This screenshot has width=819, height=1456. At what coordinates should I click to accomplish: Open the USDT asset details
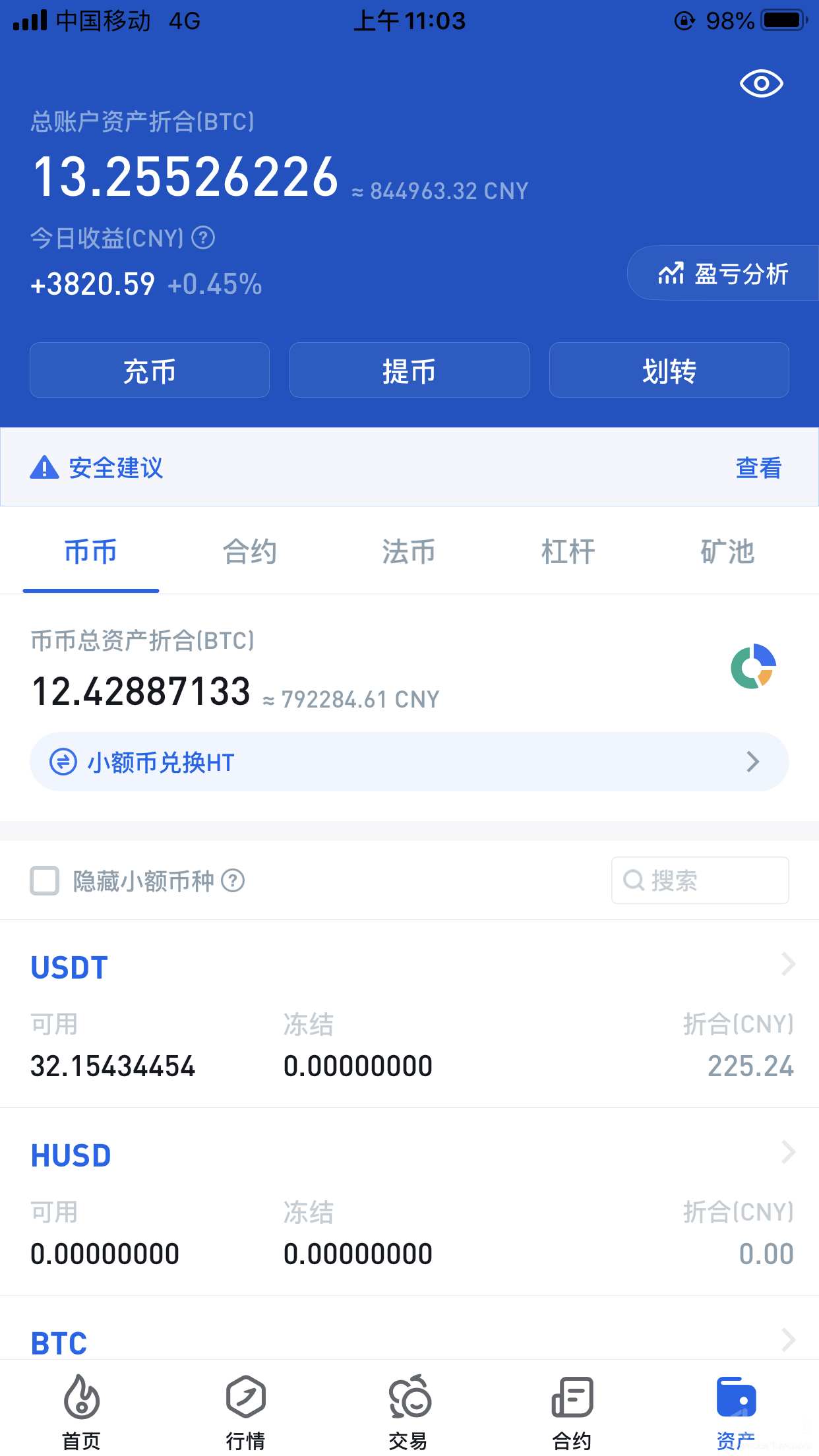click(x=409, y=967)
